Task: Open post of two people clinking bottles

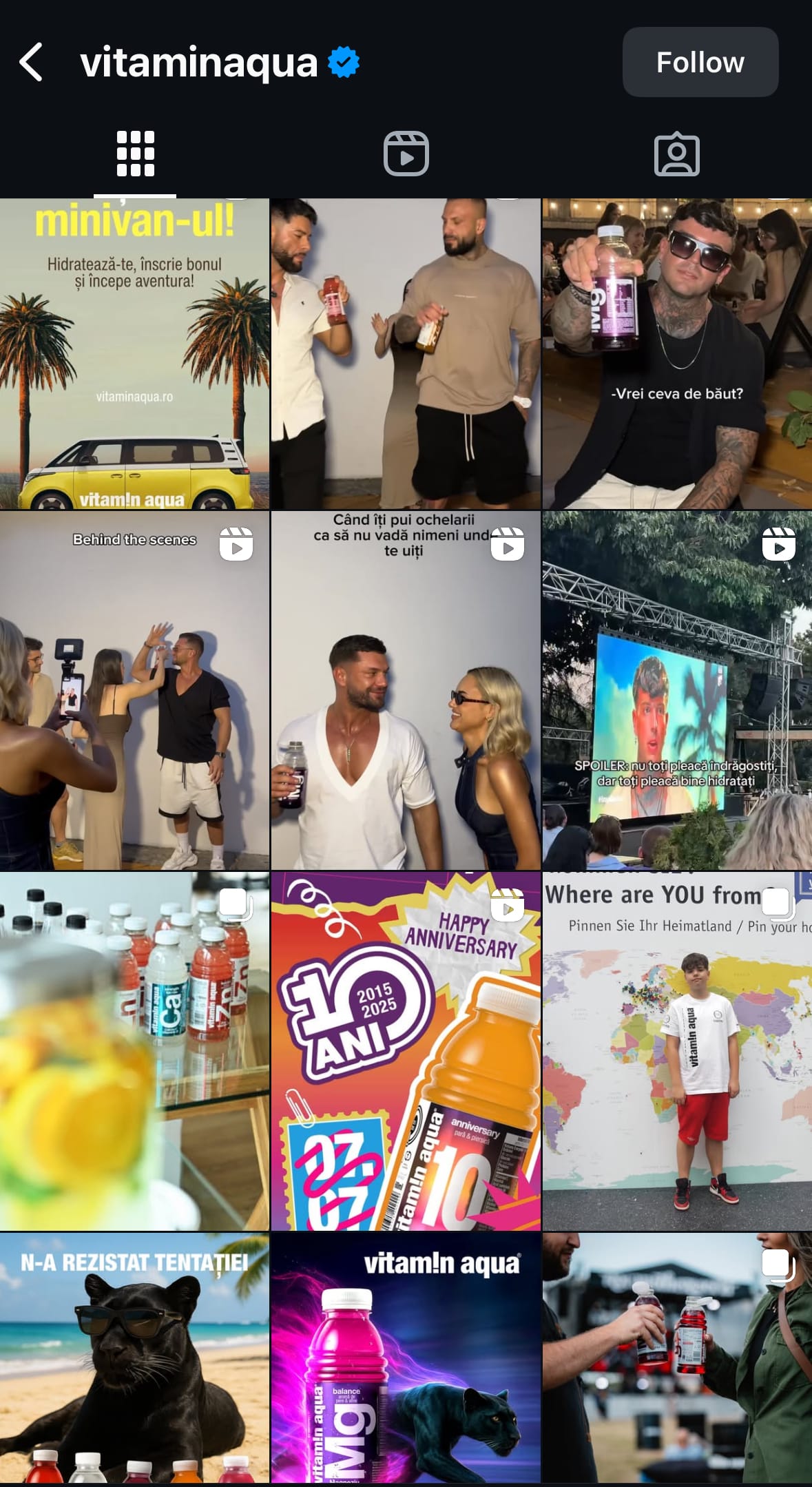Action: click(677, 1357)
